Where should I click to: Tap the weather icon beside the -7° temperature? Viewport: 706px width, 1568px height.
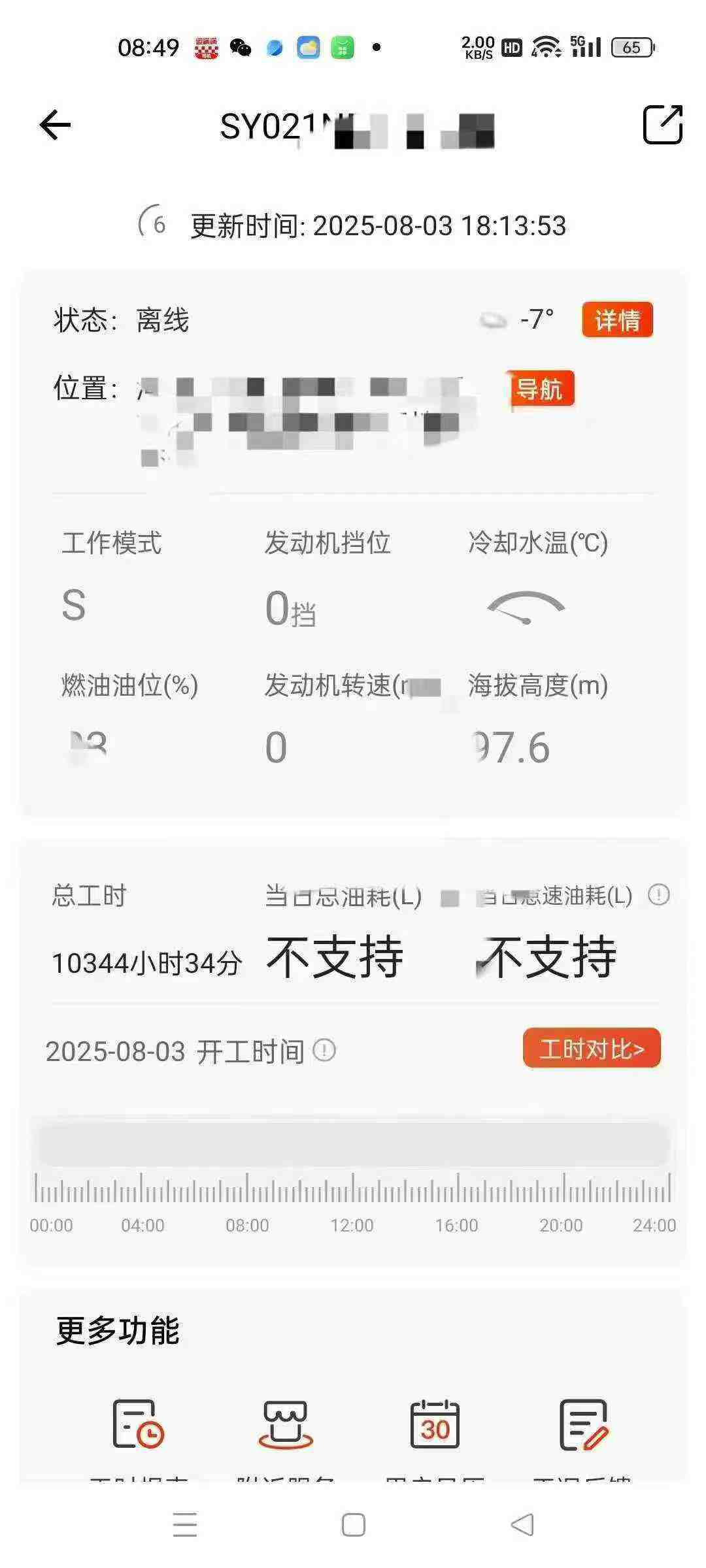(x=494, y=320)
